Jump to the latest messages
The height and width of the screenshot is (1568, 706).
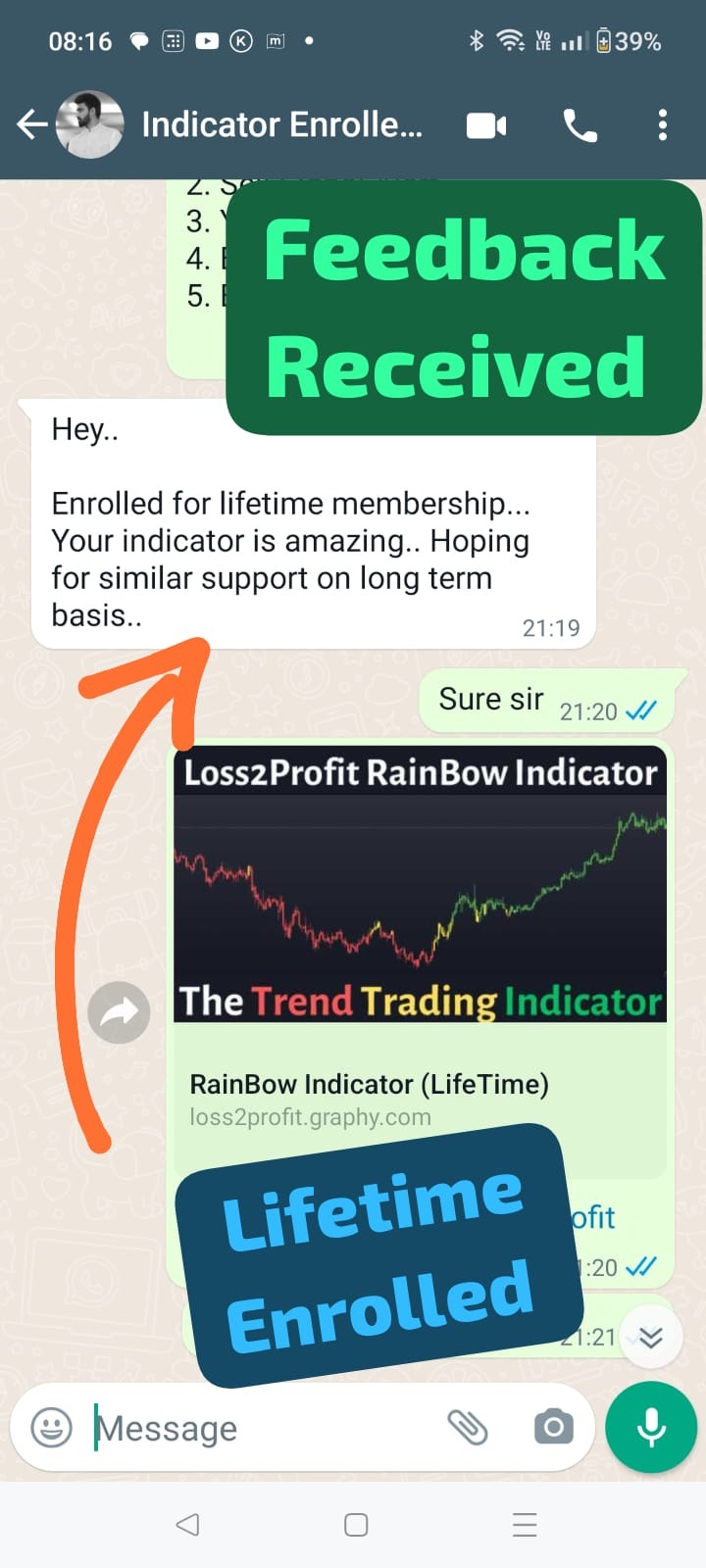(650, 1337)
